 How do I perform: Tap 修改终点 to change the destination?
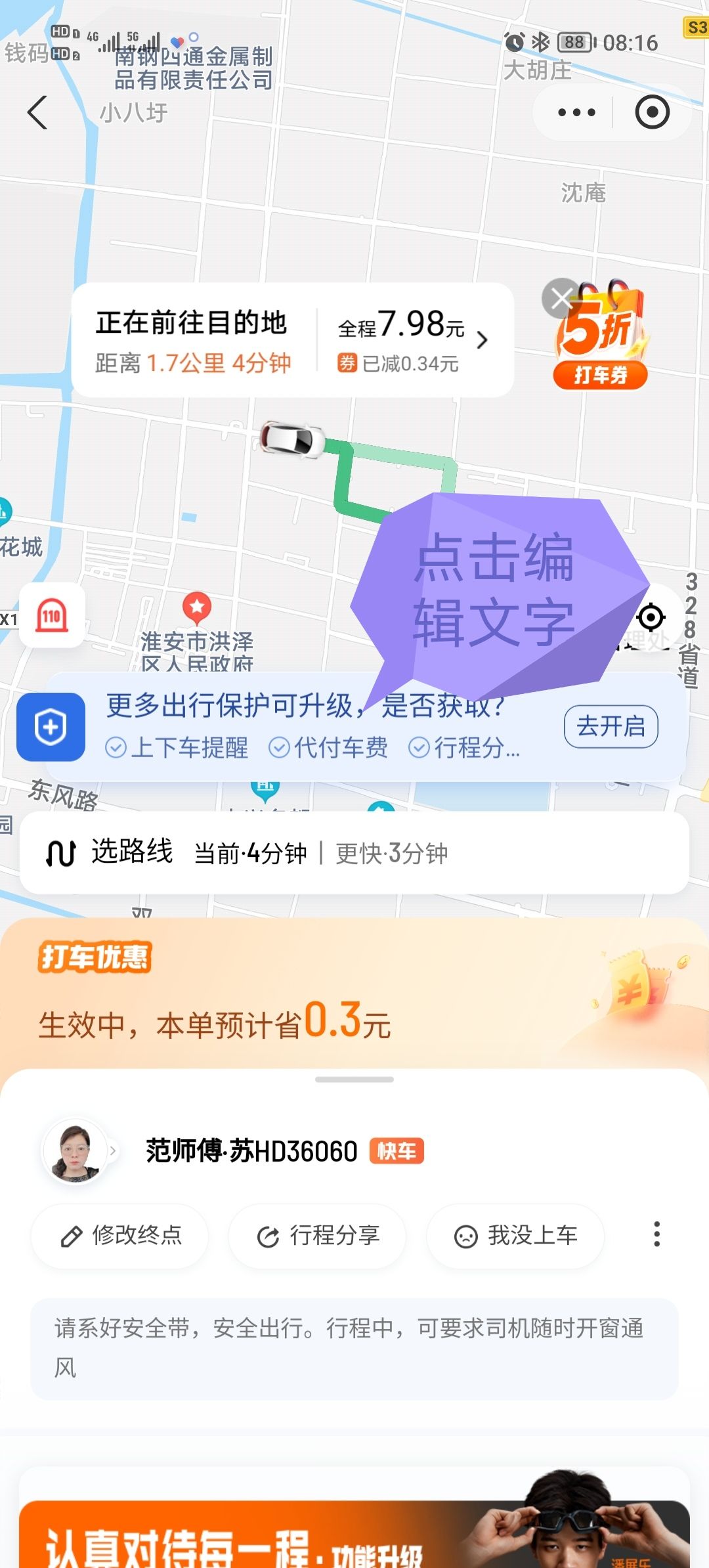pyautogui.click(x=120, y=1236)
